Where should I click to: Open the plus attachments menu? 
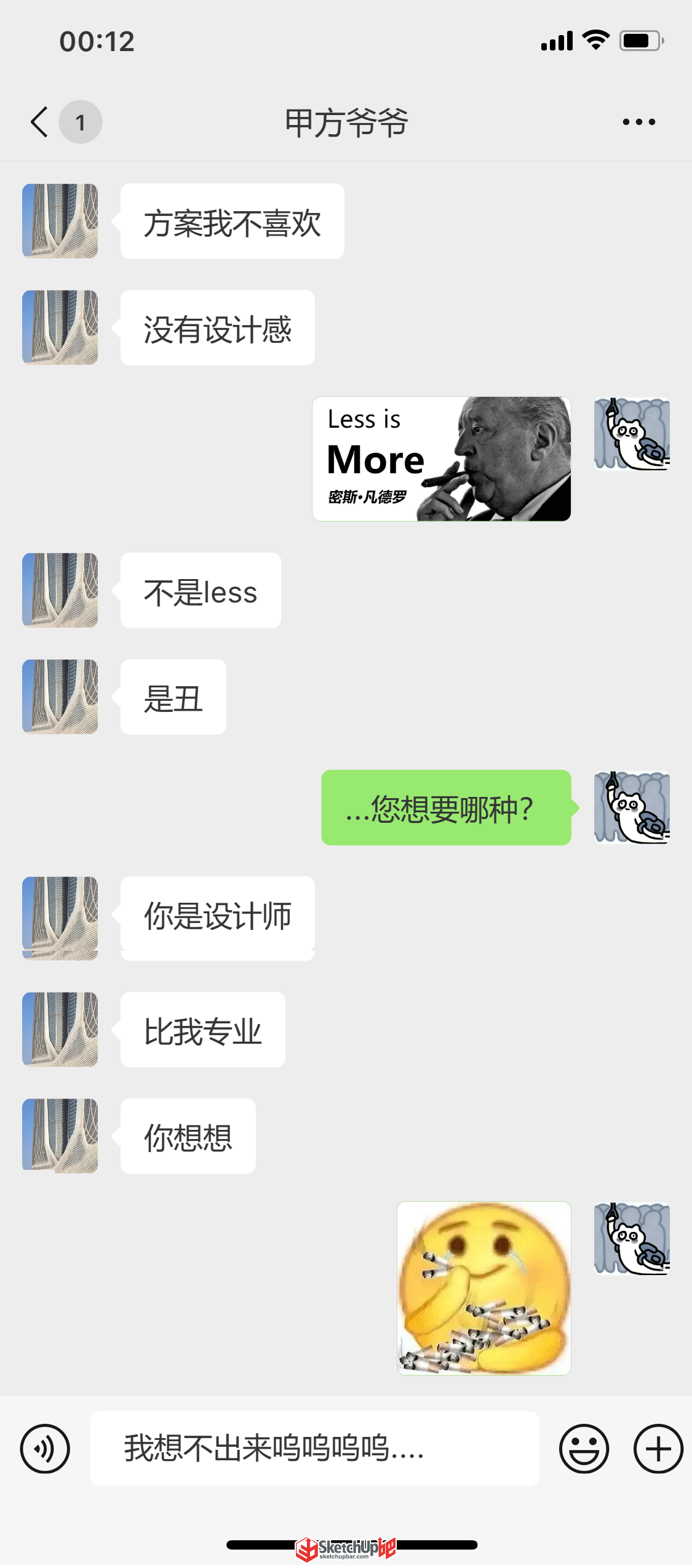tap(658, 1449)
